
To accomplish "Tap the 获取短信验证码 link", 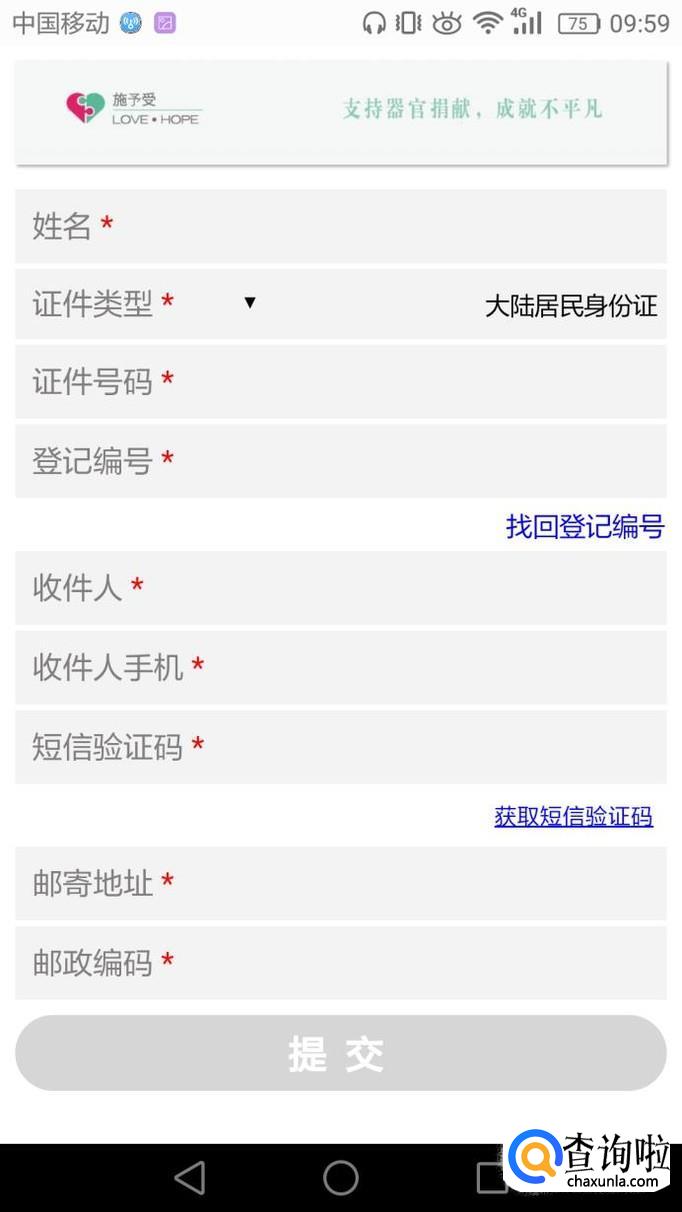I will pyautogui.click(x=573, y=816).
